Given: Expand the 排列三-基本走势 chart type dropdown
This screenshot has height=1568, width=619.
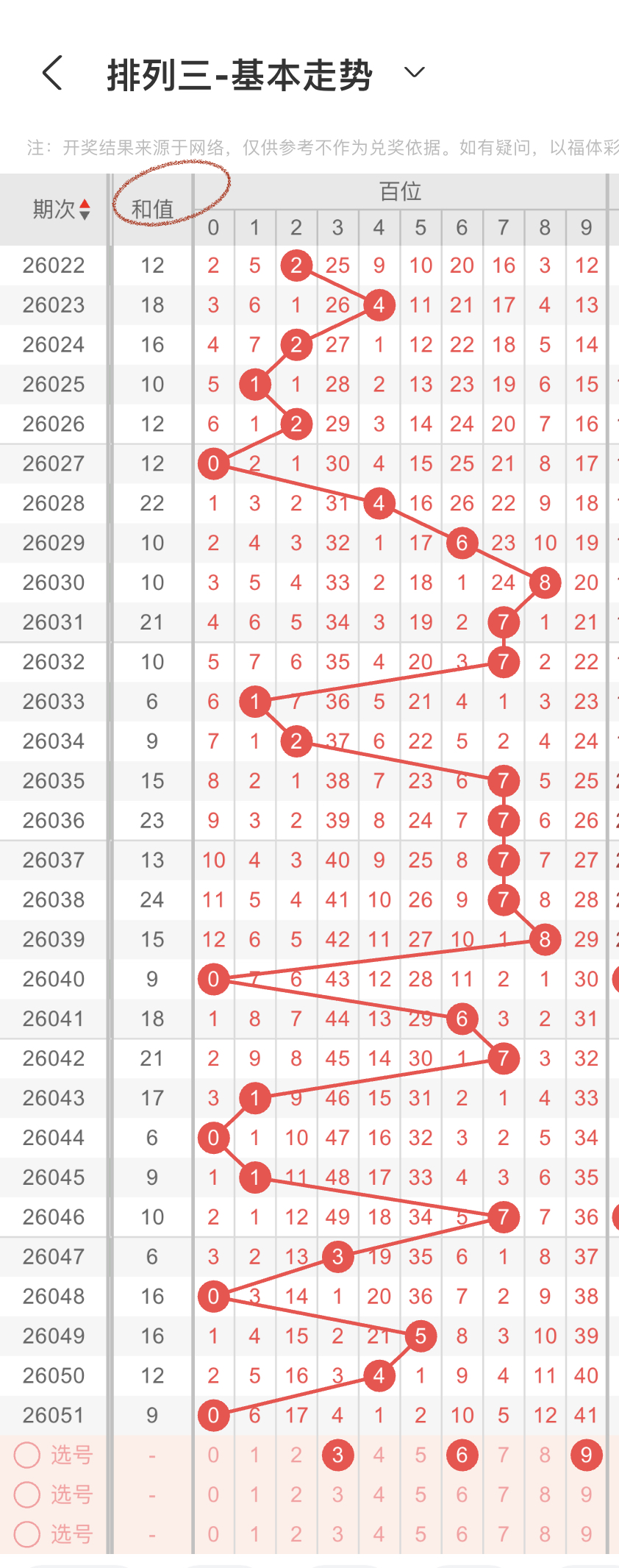Looking at the screenshot, I should [415, 72].
